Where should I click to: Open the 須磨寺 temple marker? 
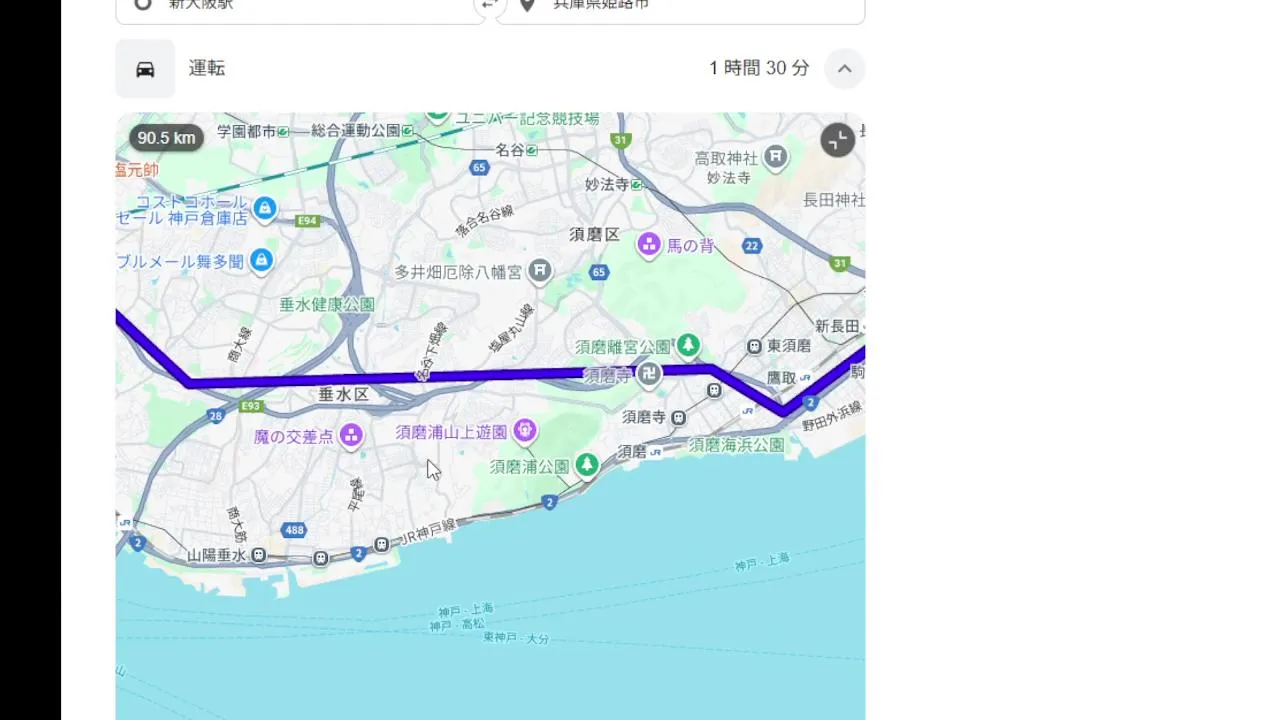coord(650,375)
